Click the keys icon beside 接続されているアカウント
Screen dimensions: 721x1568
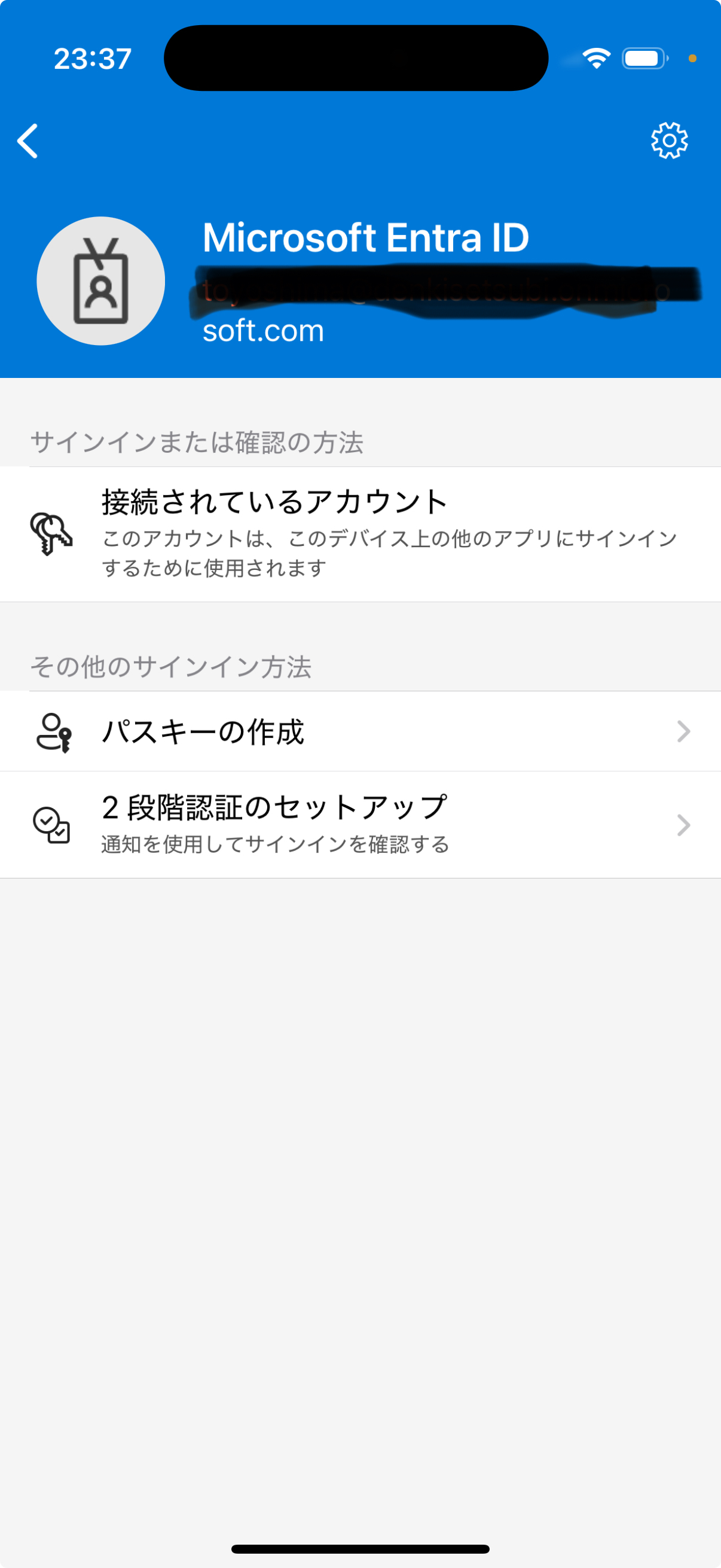pos(51,535)
